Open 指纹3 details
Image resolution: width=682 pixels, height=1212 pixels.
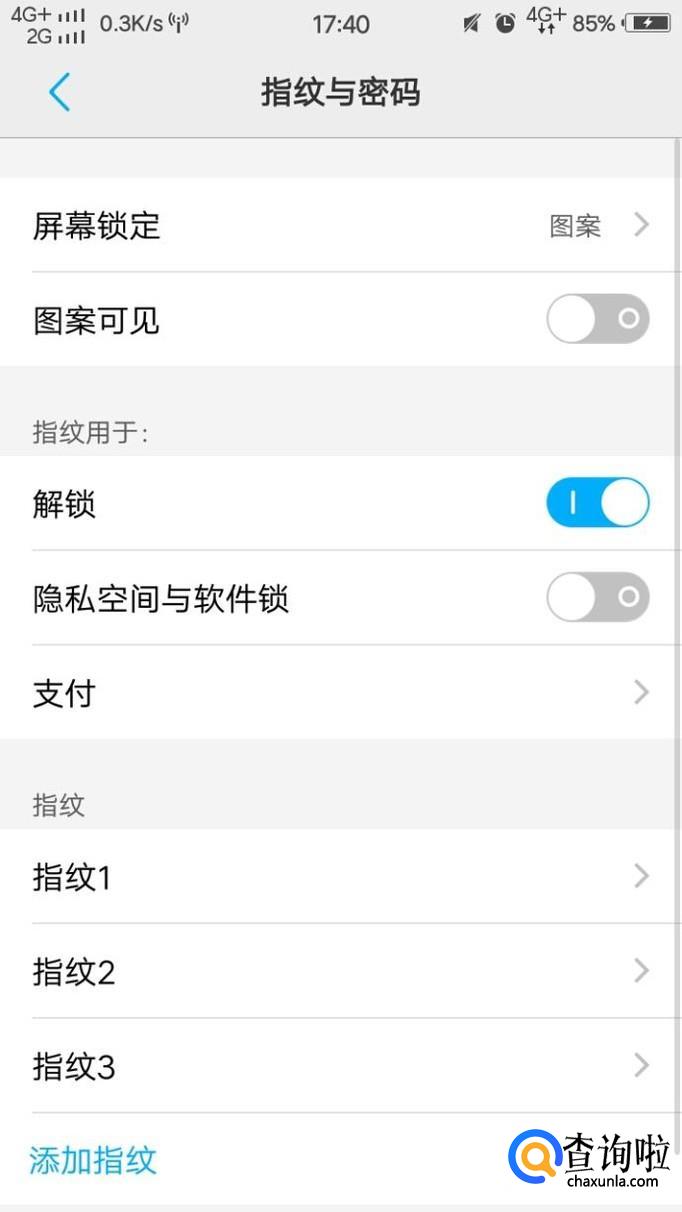[x=340, y=1066]
